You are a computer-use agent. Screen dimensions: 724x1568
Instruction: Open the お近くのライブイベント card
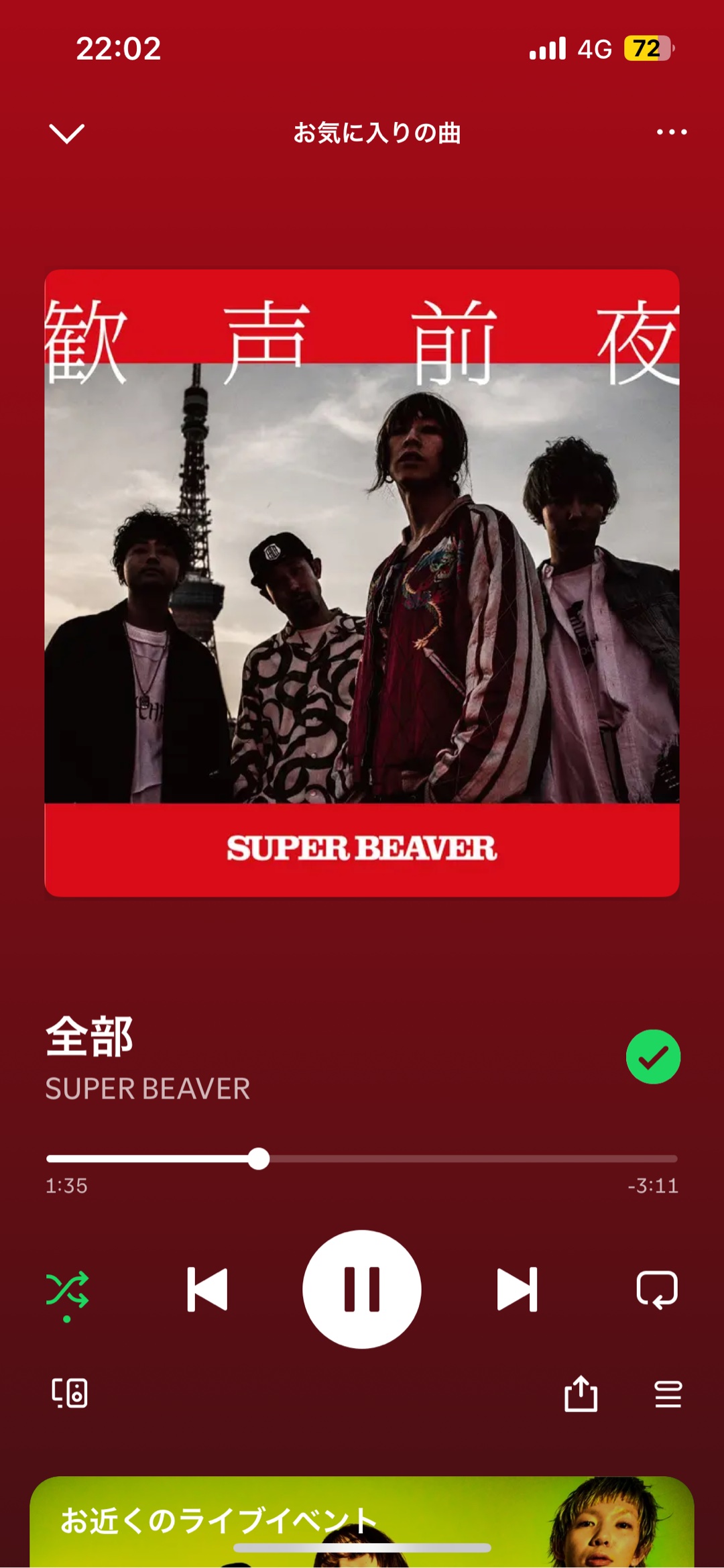[362, 1521]
